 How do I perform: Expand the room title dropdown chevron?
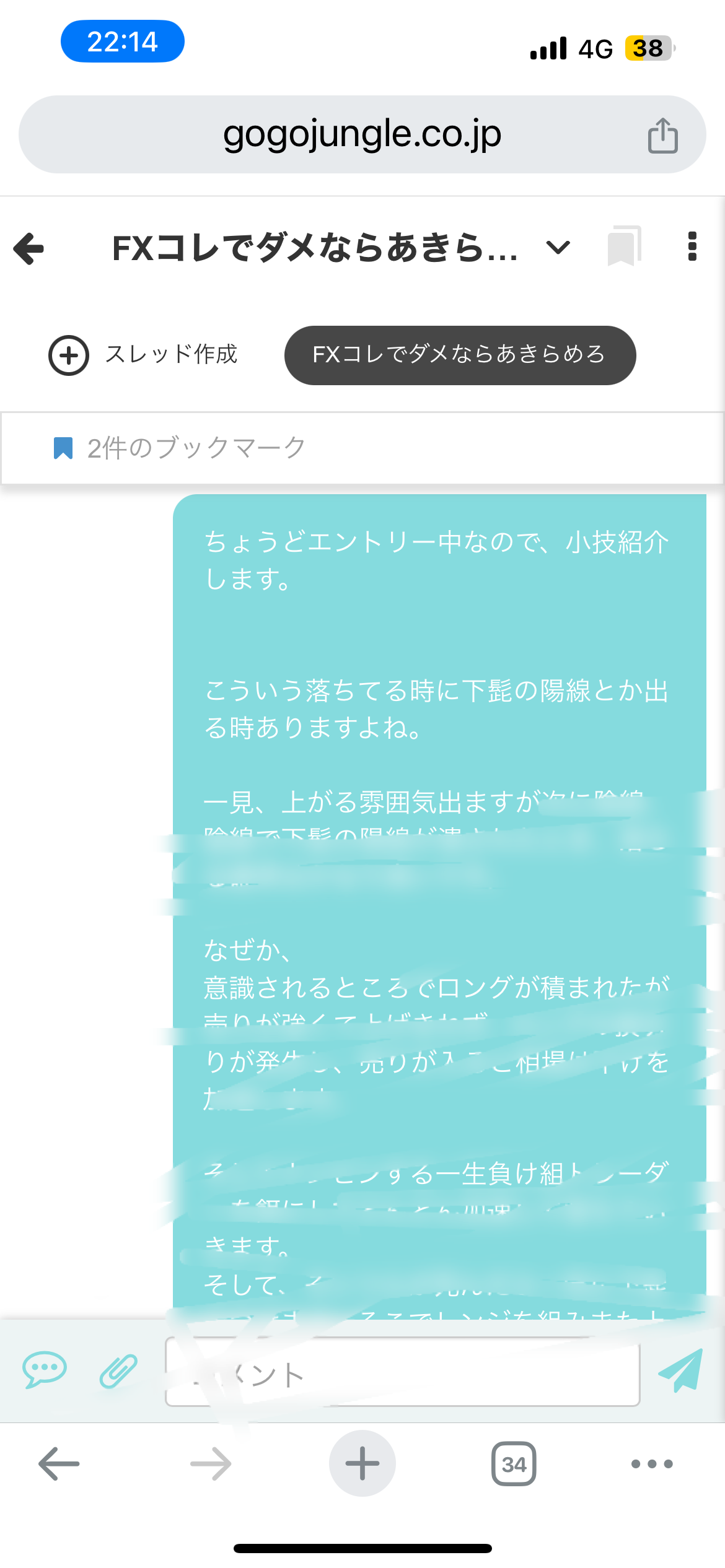tap(558, 248)
